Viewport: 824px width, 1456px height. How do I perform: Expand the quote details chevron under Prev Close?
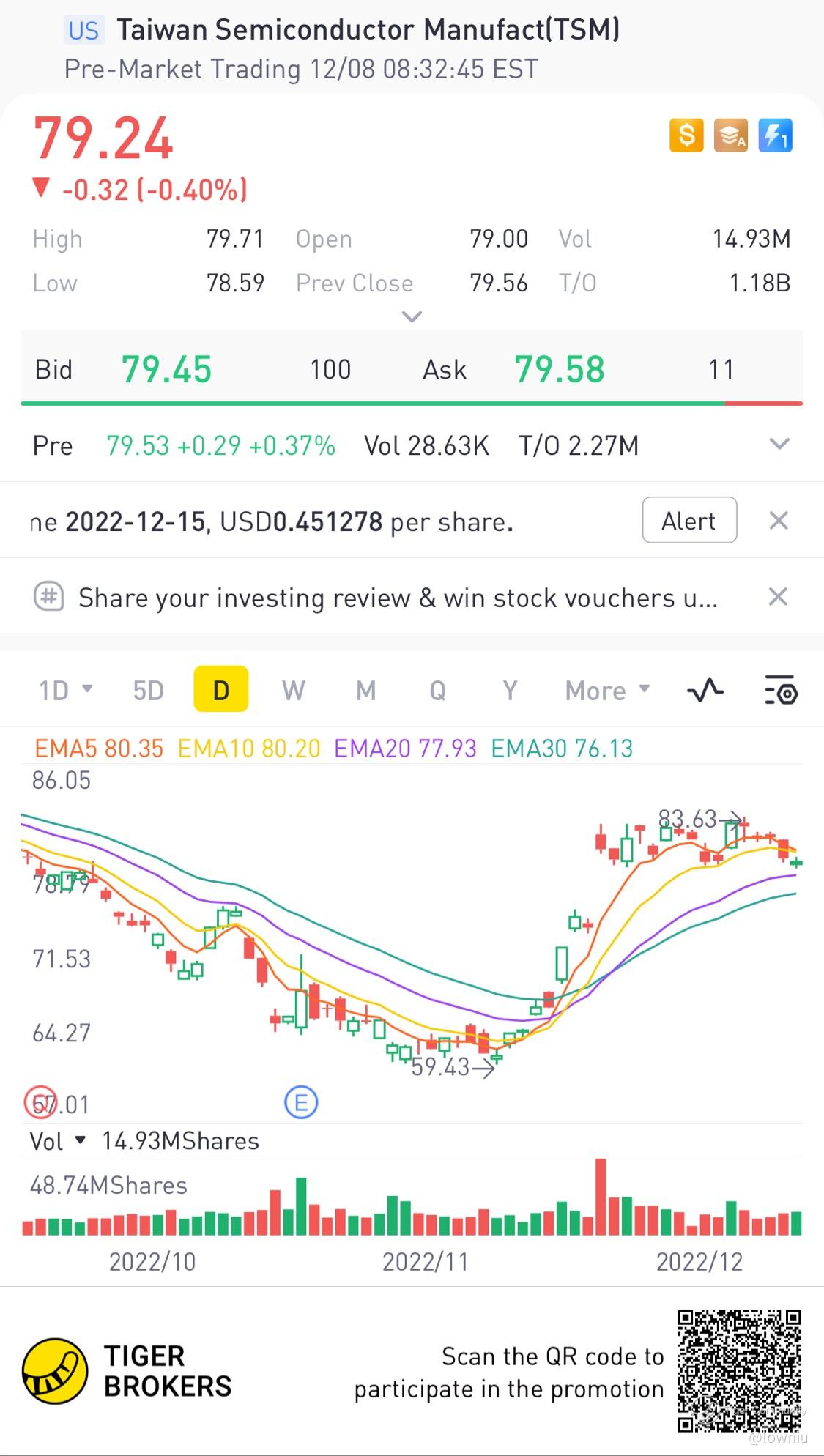pos(412,317)
